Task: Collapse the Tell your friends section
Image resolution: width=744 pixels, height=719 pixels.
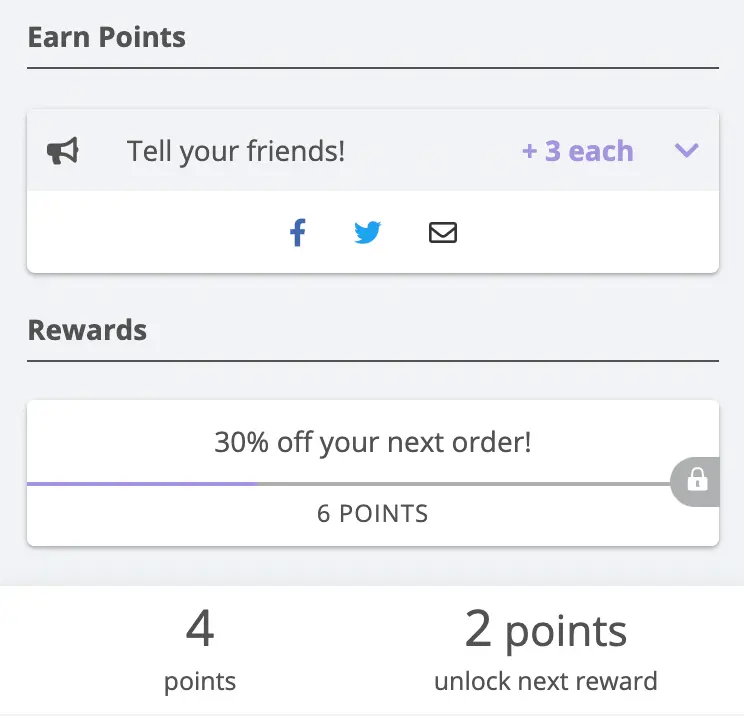Action: click(686, 151)
